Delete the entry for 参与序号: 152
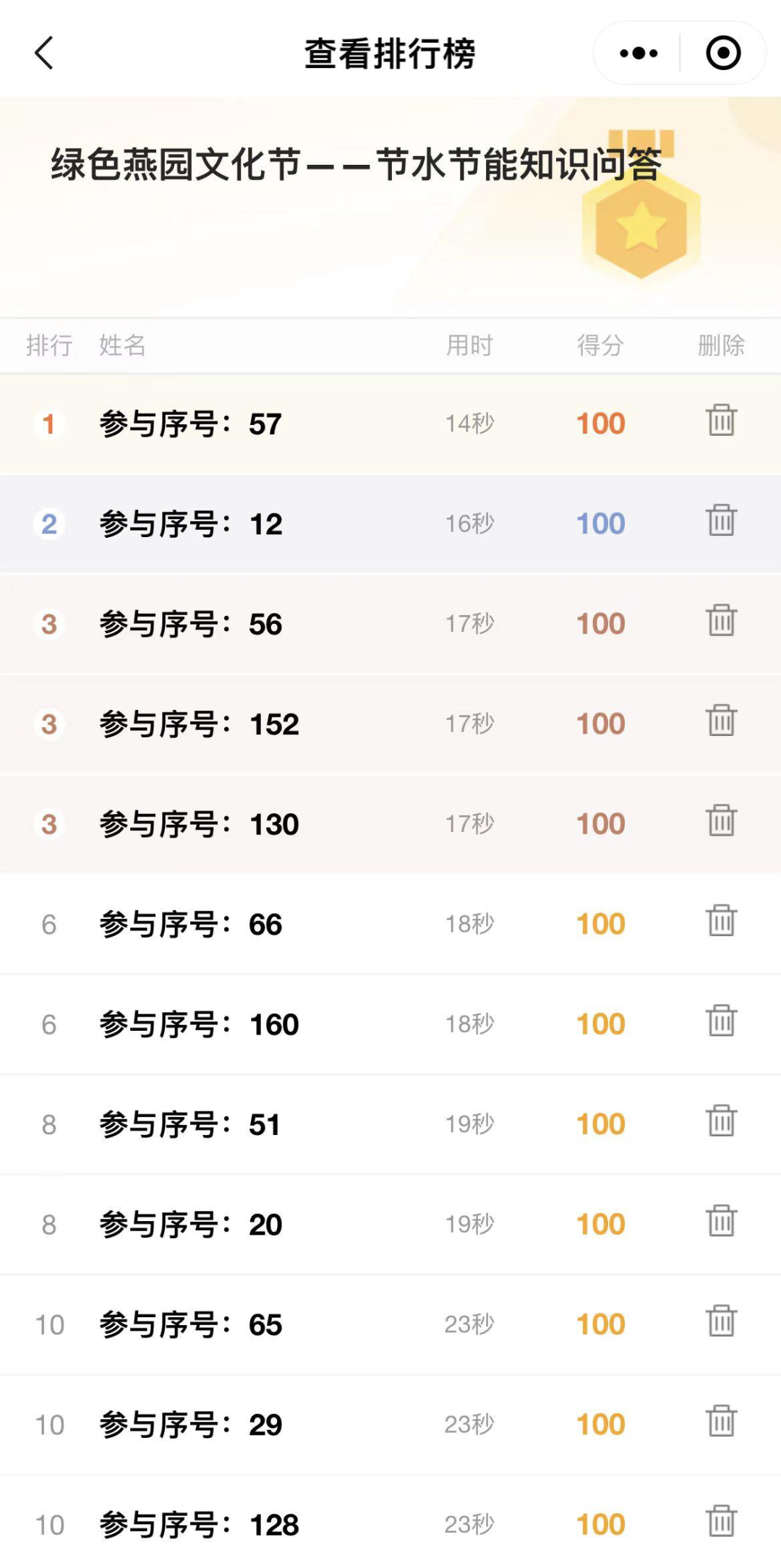Image resolution: width=781 pixels, height=1568 pixels. point(722,720)
